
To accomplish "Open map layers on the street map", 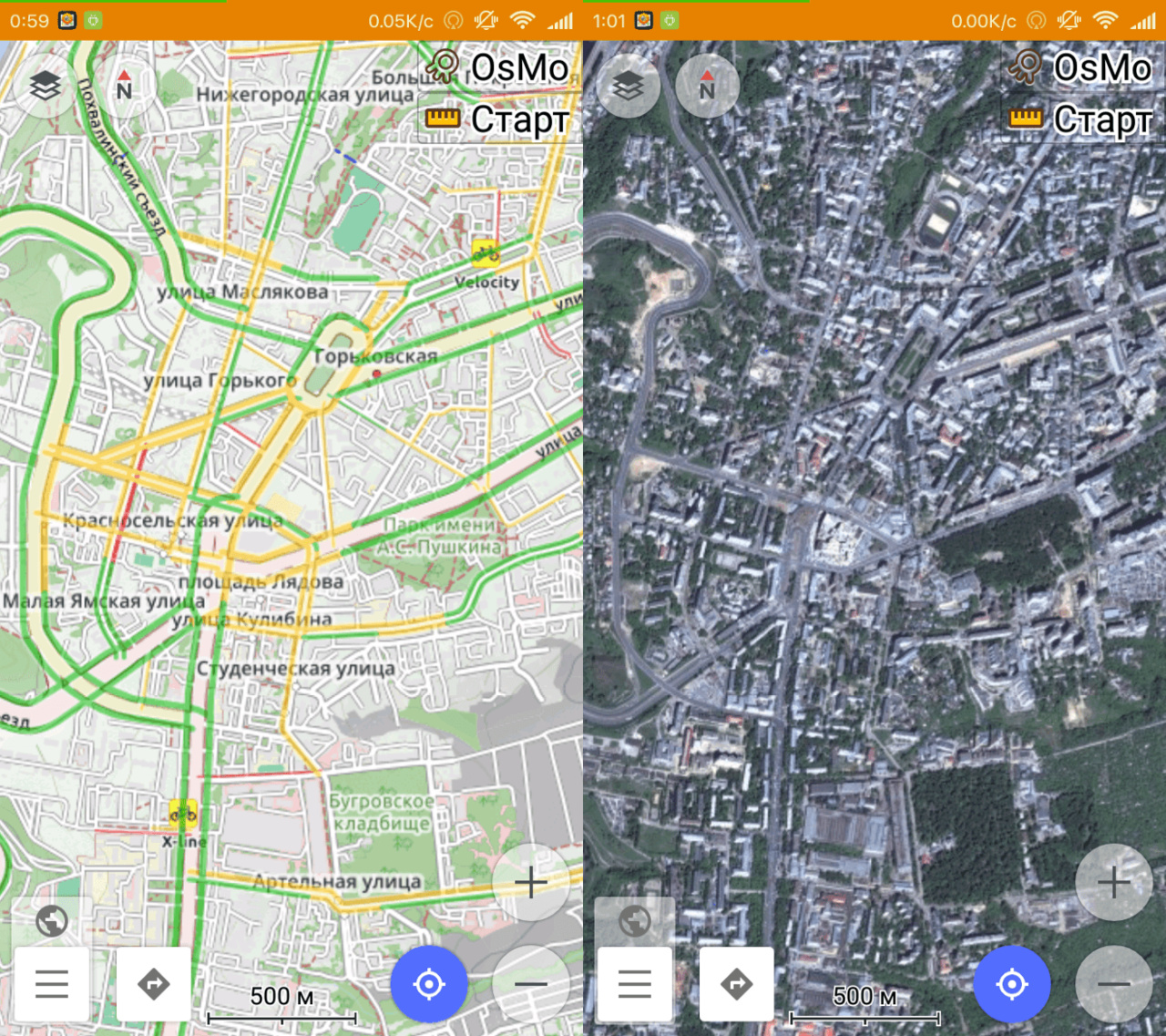I will 45,86.
